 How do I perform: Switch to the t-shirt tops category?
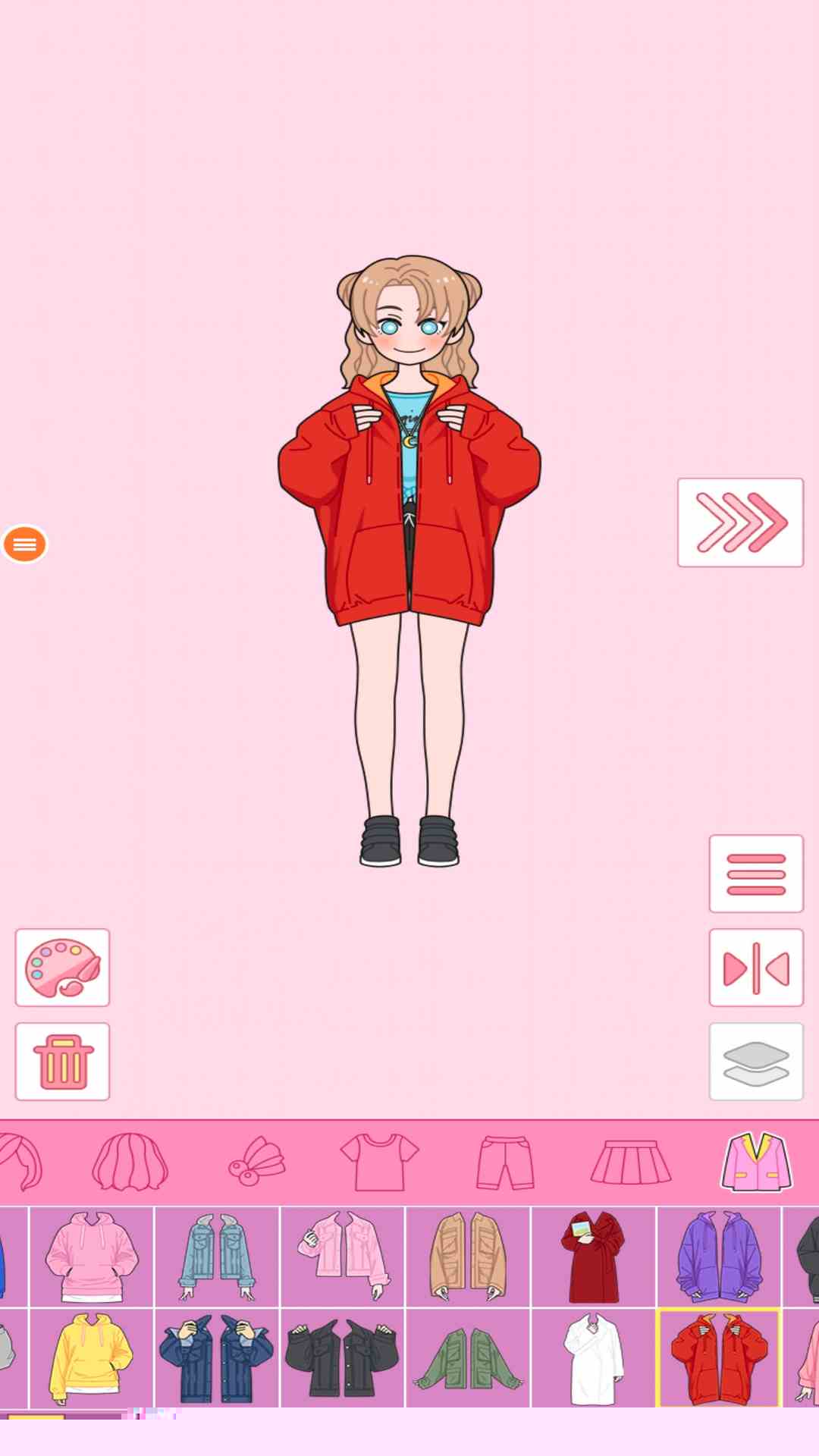pyautogui.click(x=379, y=1162)
